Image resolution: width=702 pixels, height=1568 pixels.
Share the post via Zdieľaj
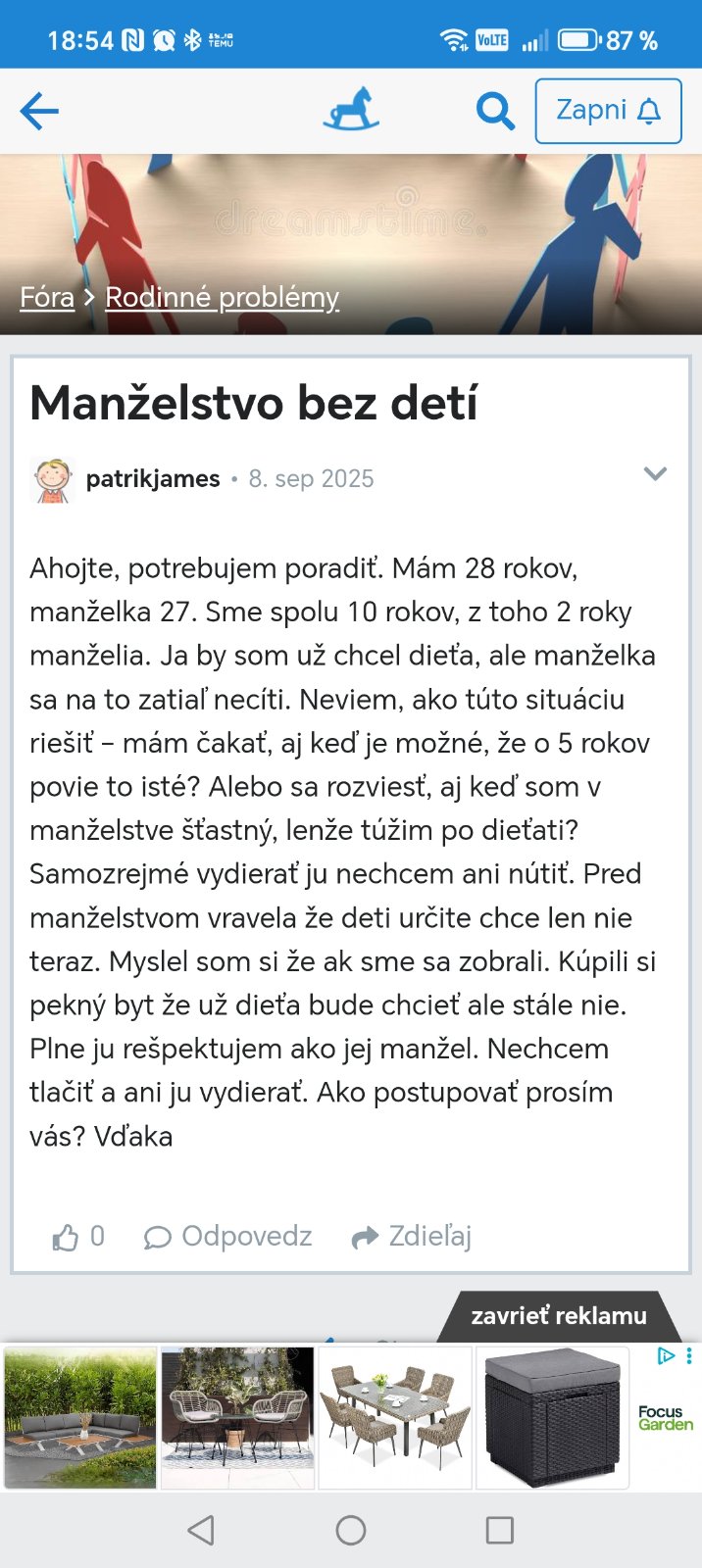point(412,1237)
